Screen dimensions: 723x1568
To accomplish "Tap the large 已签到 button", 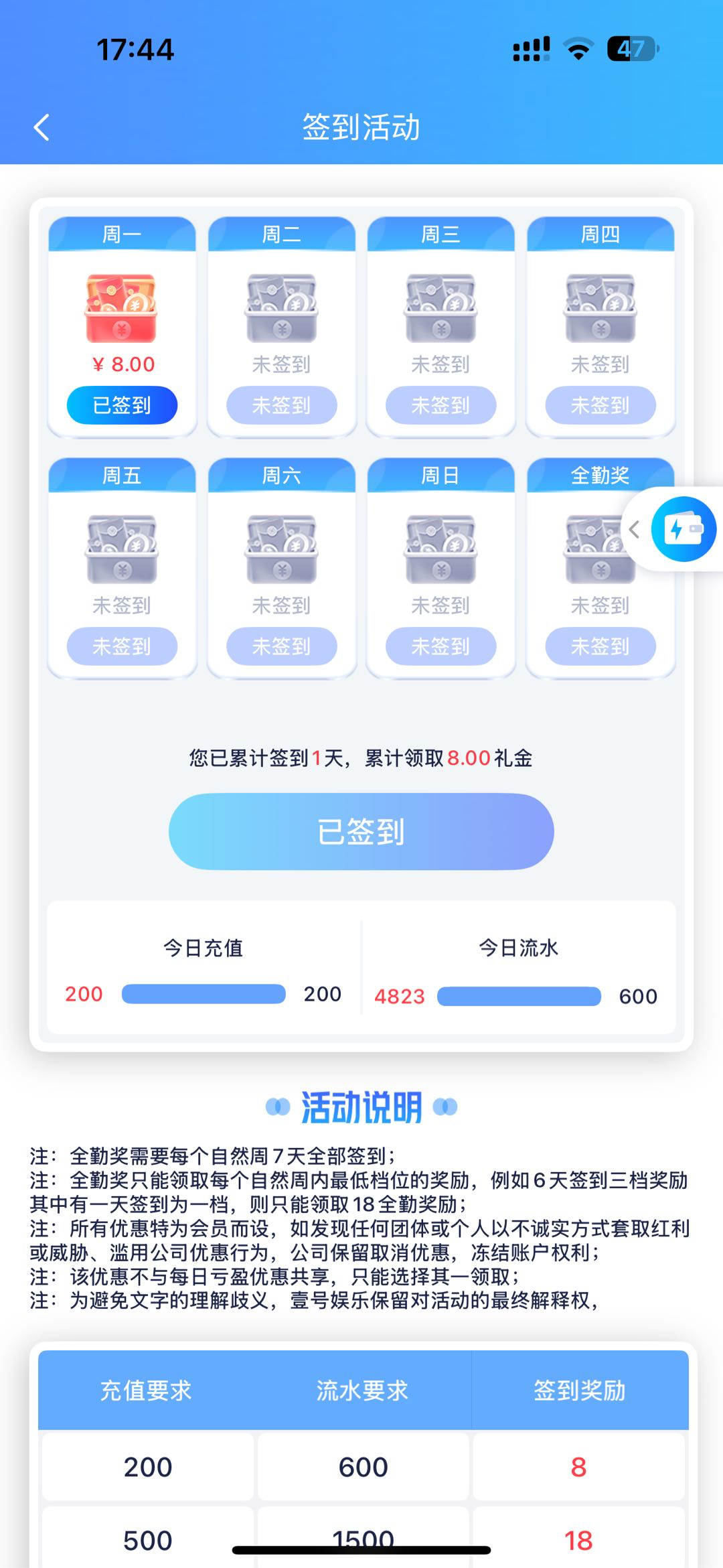I will coord(361,831).
